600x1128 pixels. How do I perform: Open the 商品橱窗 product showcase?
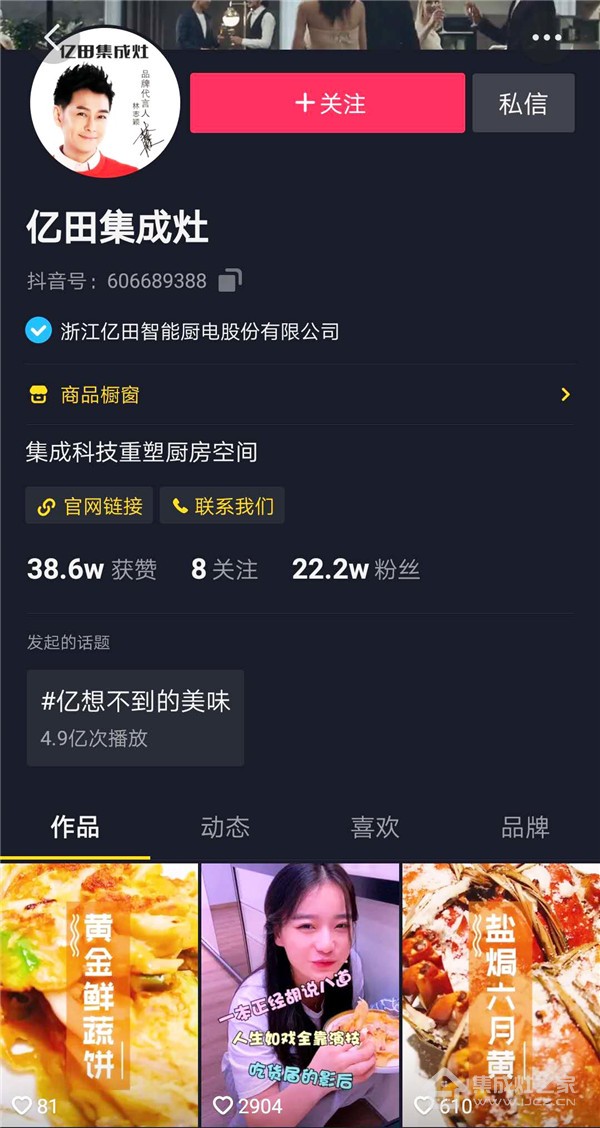pyautogui.click(x=300, y=394)
